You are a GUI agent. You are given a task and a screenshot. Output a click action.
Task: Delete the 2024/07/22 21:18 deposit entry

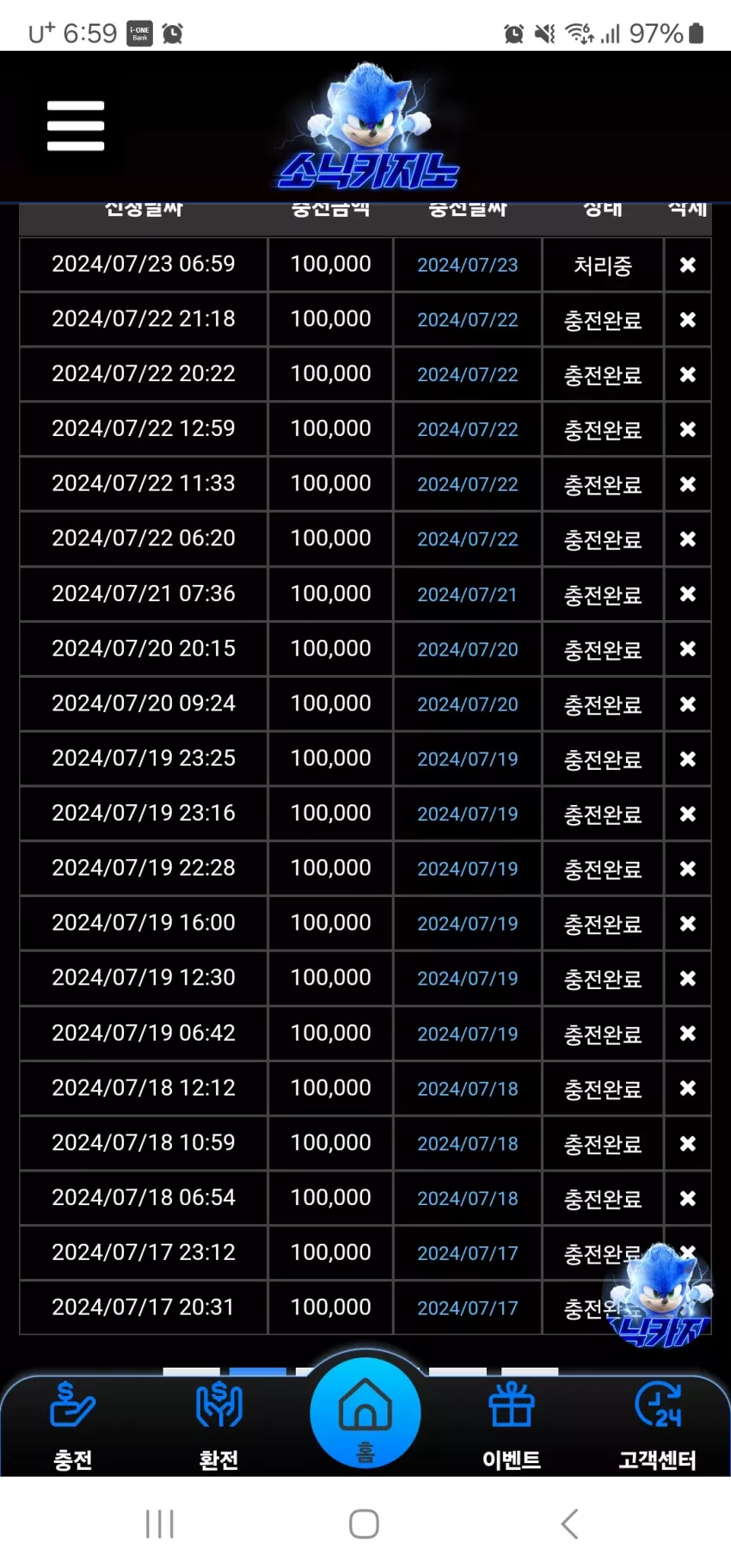tap(687, 320)
